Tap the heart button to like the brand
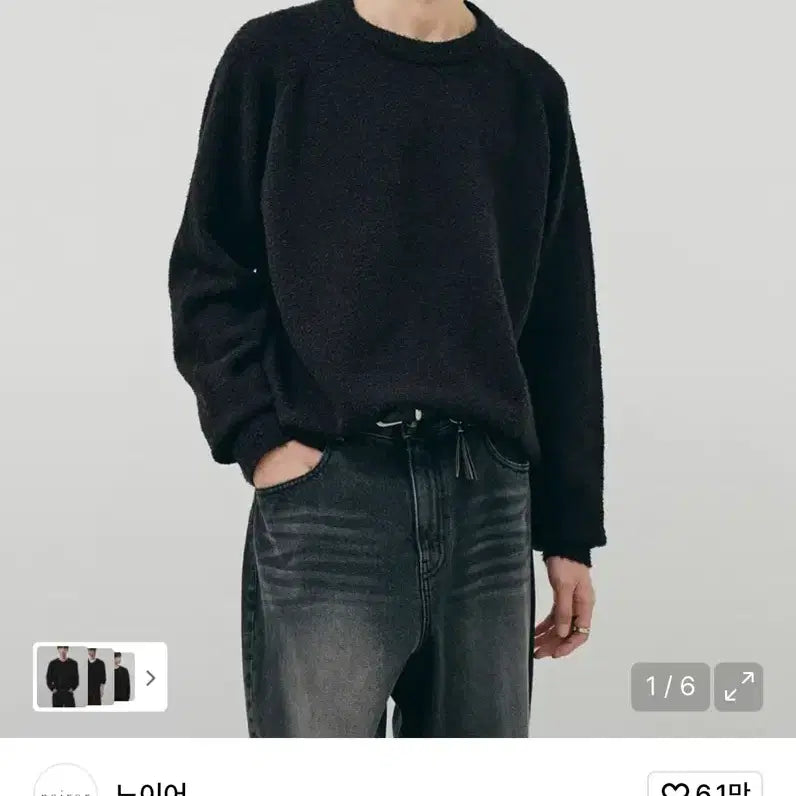 click(704, 787)
